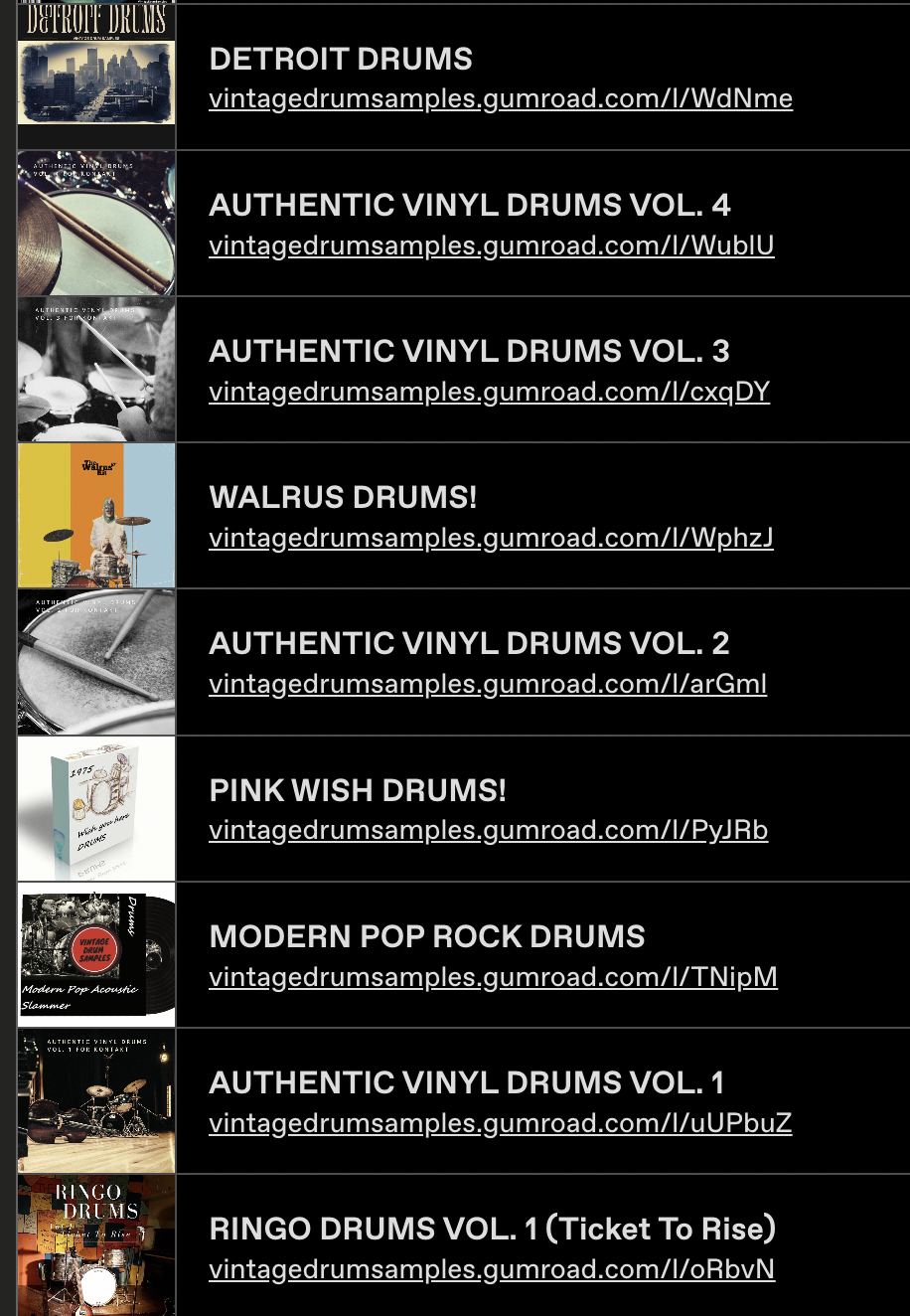910x1316 pixels.
Task: Visit the Walrus Drums gumroad link
Action: pos(491,538)
